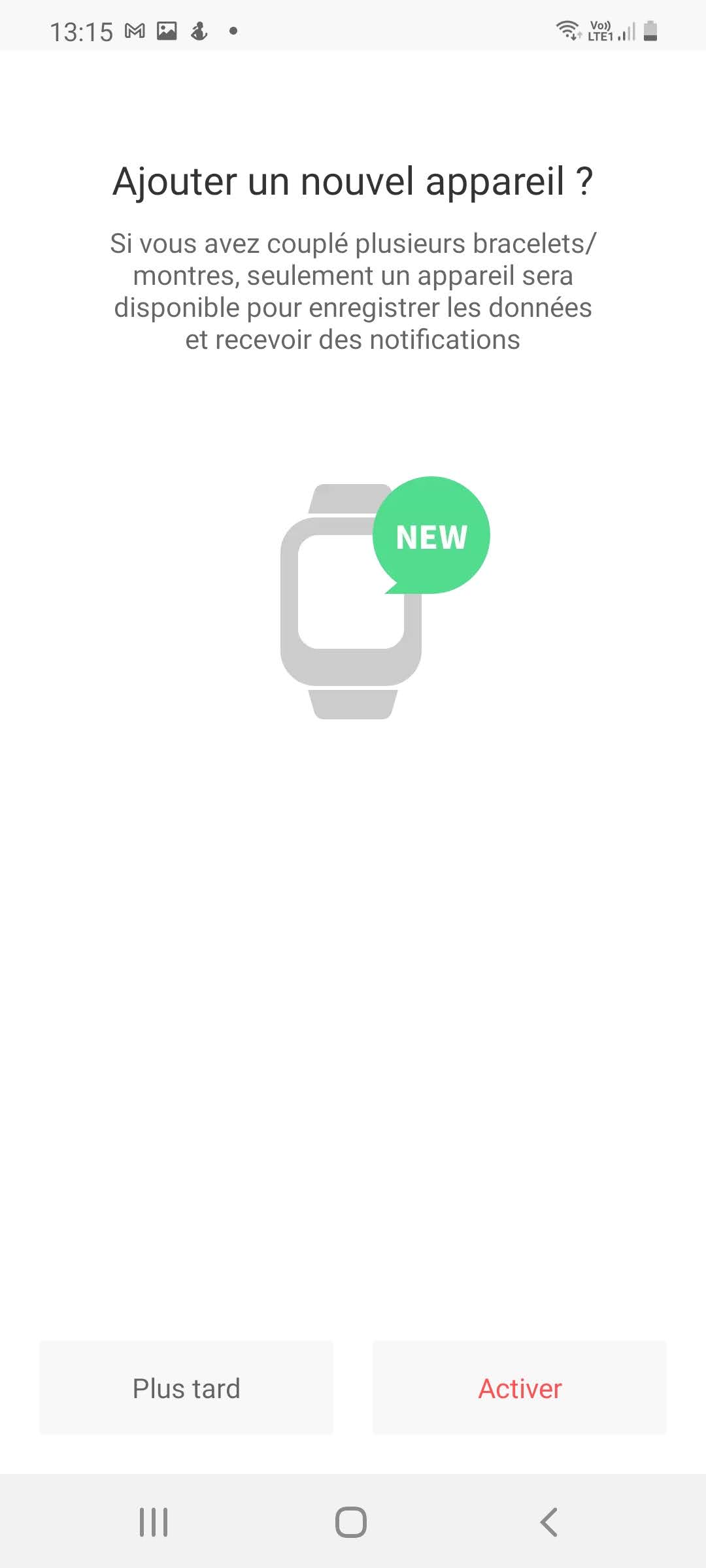Screen dimensions: 706x1568
Task: Open recent apps from the navigation bar
Action: click(154, 1522)
